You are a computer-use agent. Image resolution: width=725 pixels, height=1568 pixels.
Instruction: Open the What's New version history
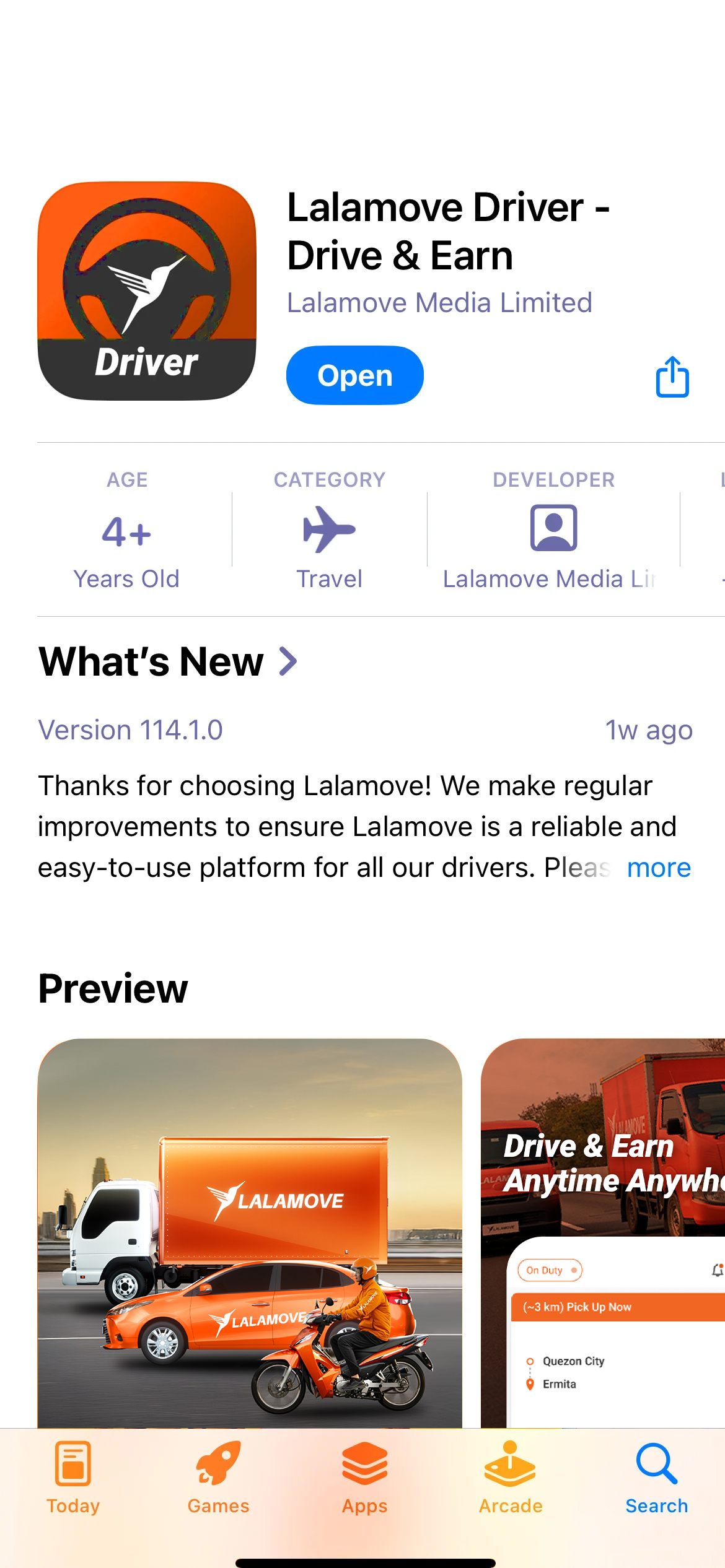point(168,661)
